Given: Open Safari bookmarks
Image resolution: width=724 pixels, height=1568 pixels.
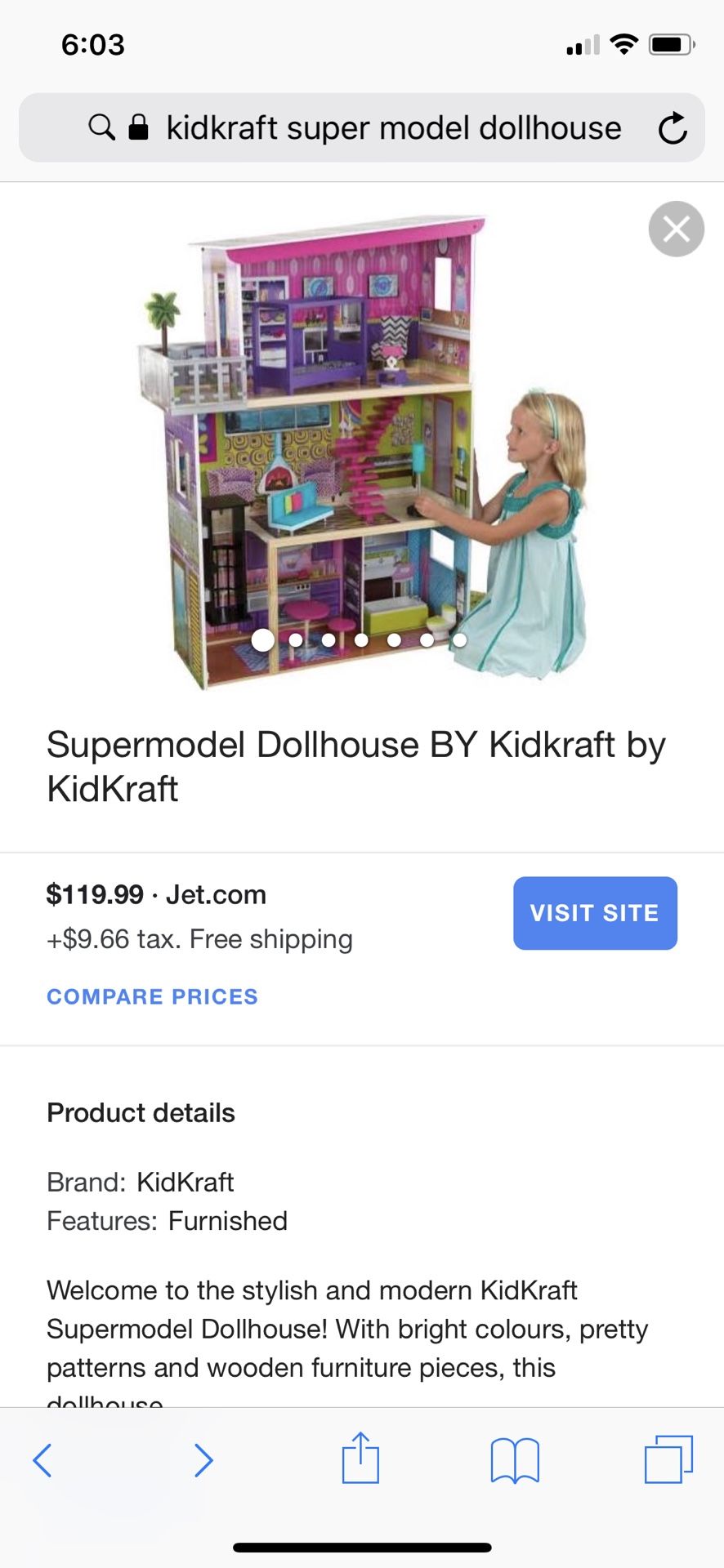Looking at the screenshot, I should pyautogui.click(x=515, y=1459).
